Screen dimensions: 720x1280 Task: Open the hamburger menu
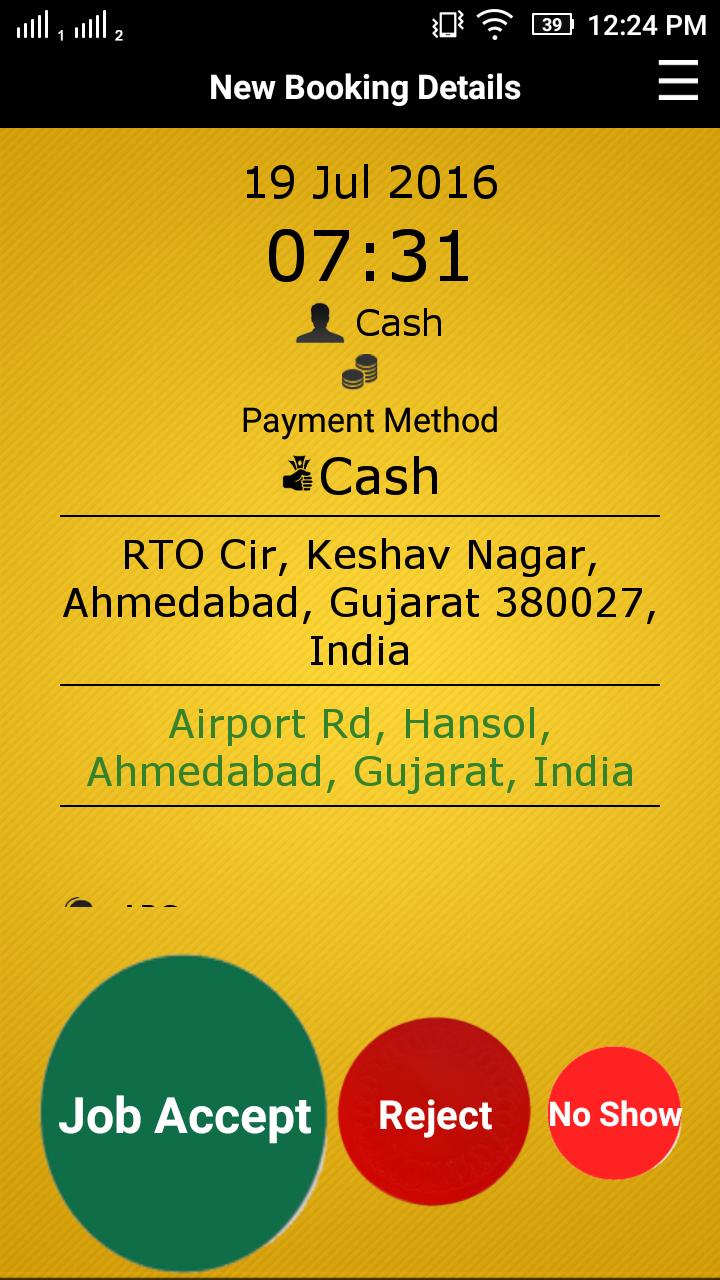pyautogui.click(x=677, y=80)
